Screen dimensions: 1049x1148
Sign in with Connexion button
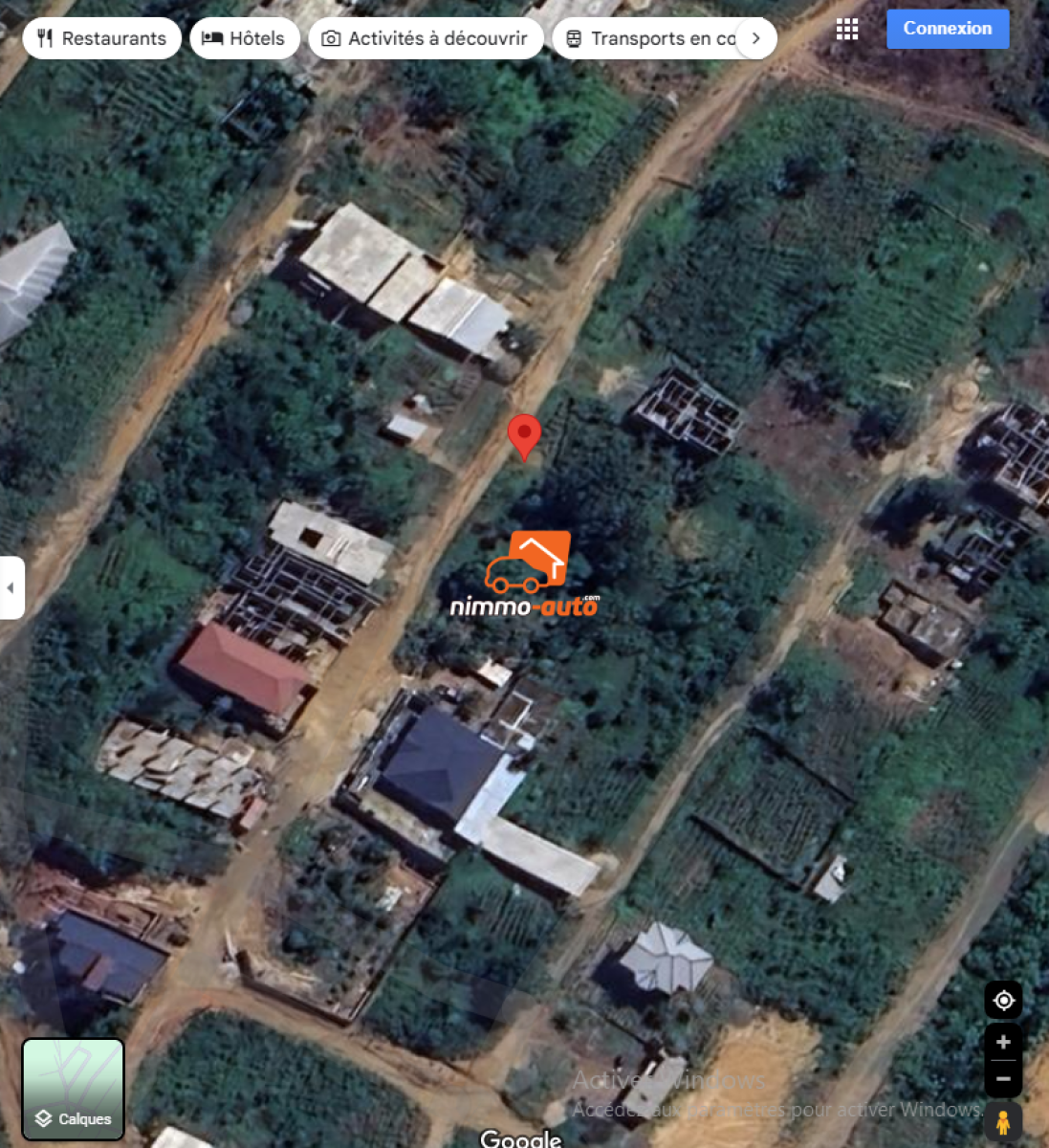click(x=947, y=29)
